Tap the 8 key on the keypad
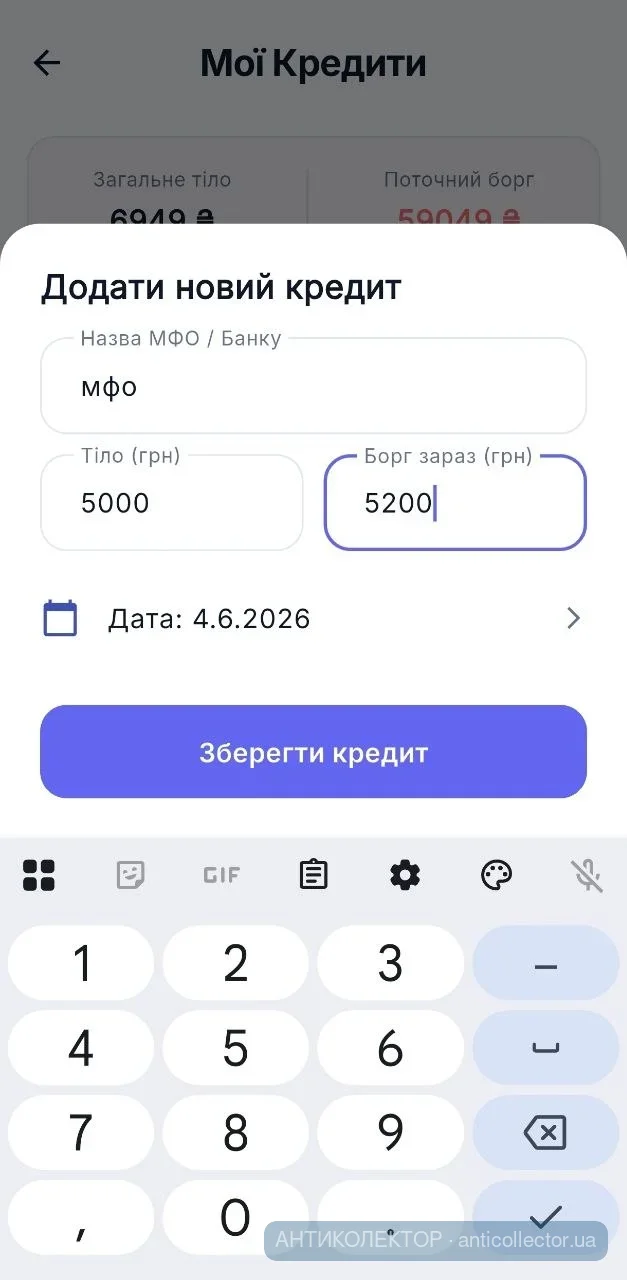 [x=235, y=1132]
